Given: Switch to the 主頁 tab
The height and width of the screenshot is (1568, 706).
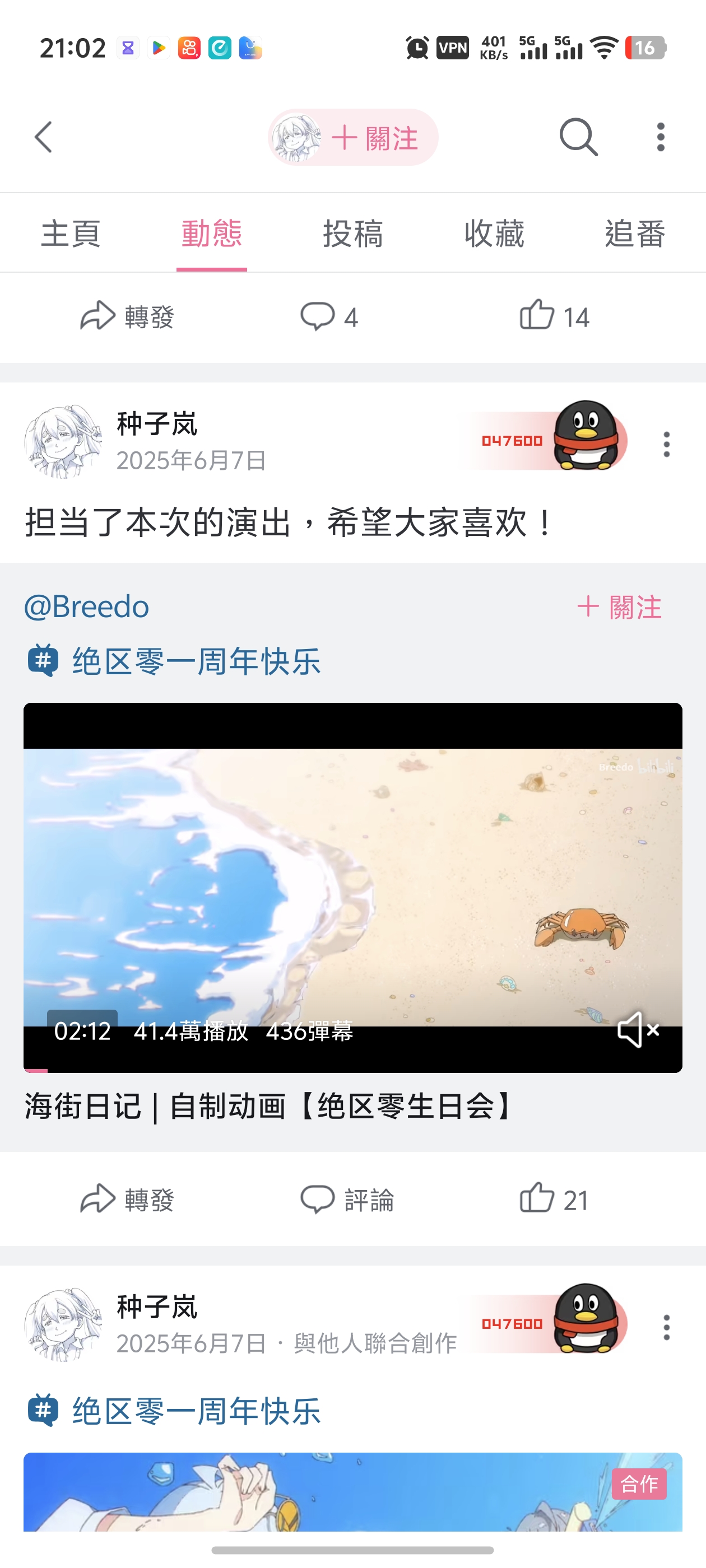Looking at the screenshot, I should pyautogui.click(x=71, y=234).
